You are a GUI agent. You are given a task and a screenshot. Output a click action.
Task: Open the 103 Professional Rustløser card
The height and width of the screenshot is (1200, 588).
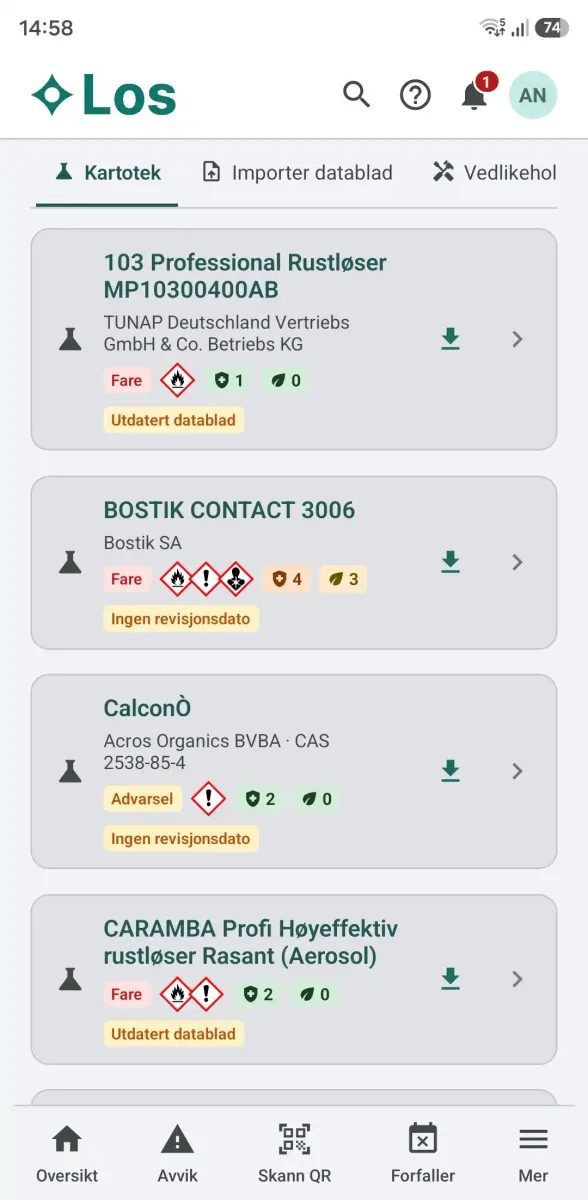294,339
